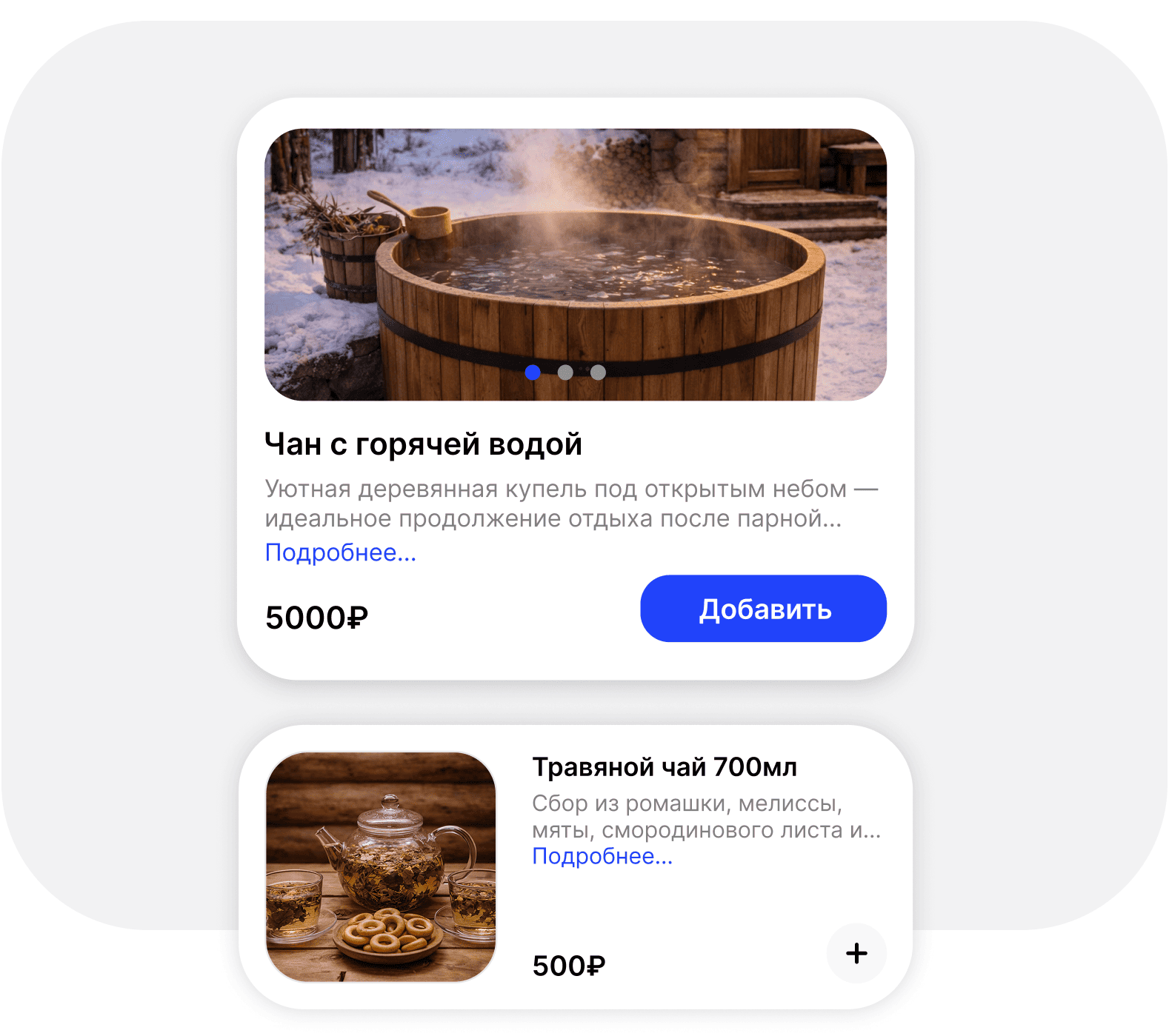1169x1036 pixels.
Task: Add herbal tea with the plus button
Action: (x=856, y=953)
